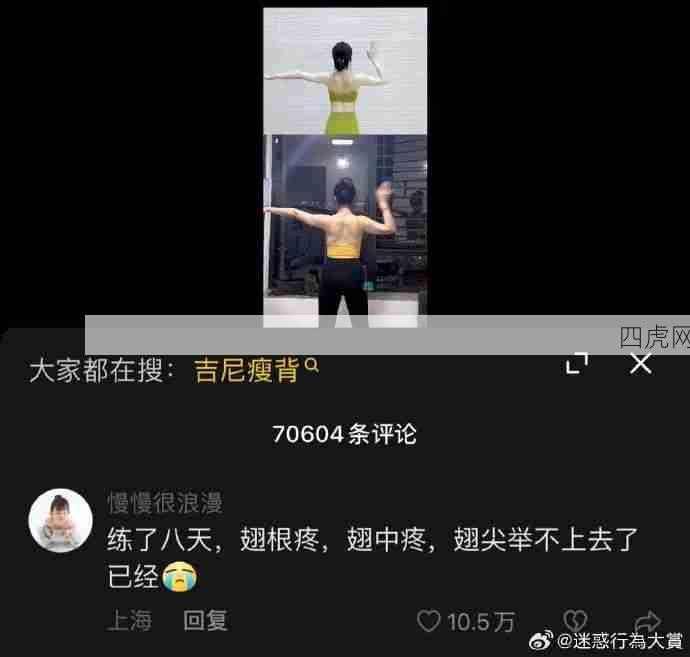The image size is (690, 657).
Task: Close the comments panel
Action: point(641,364)
